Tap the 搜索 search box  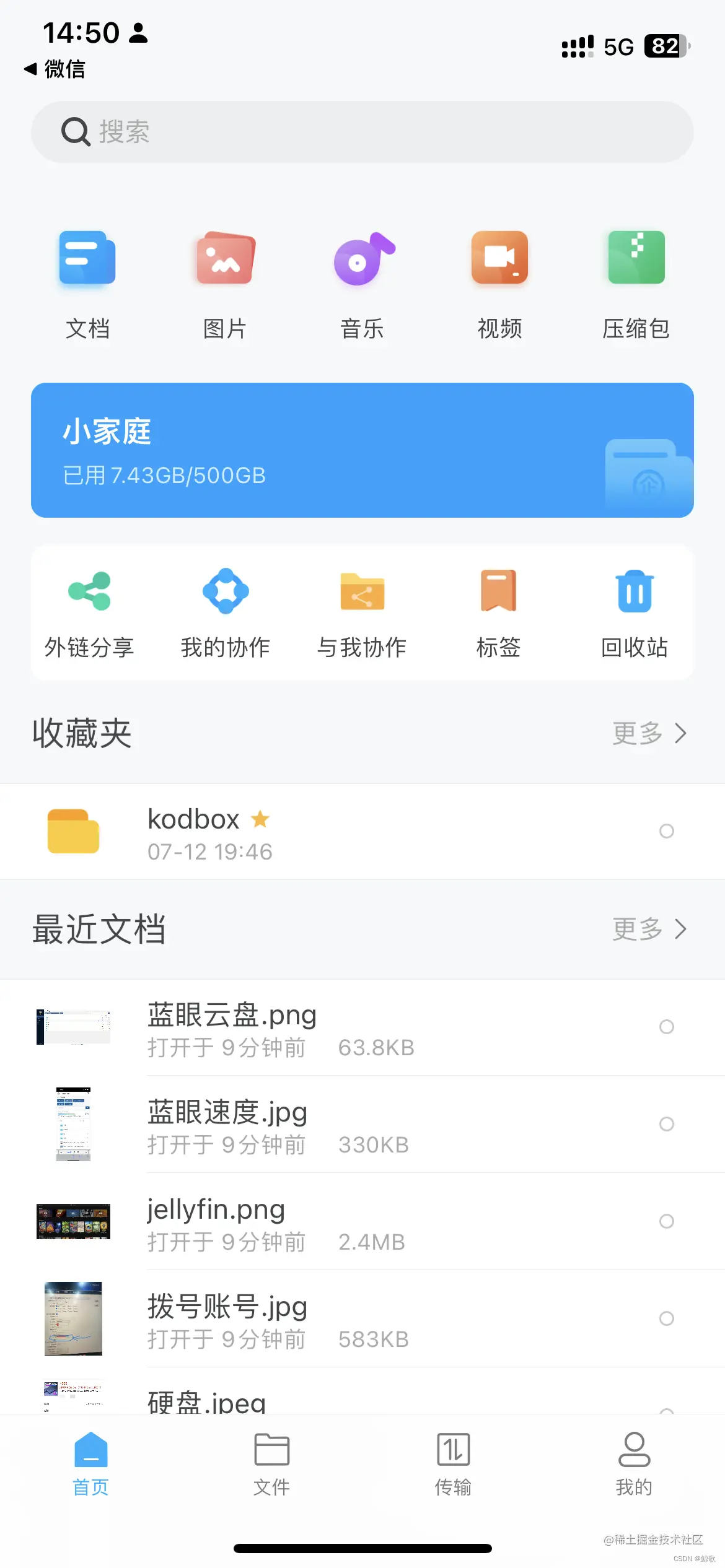pyautogui.click(x=362, y=132)
